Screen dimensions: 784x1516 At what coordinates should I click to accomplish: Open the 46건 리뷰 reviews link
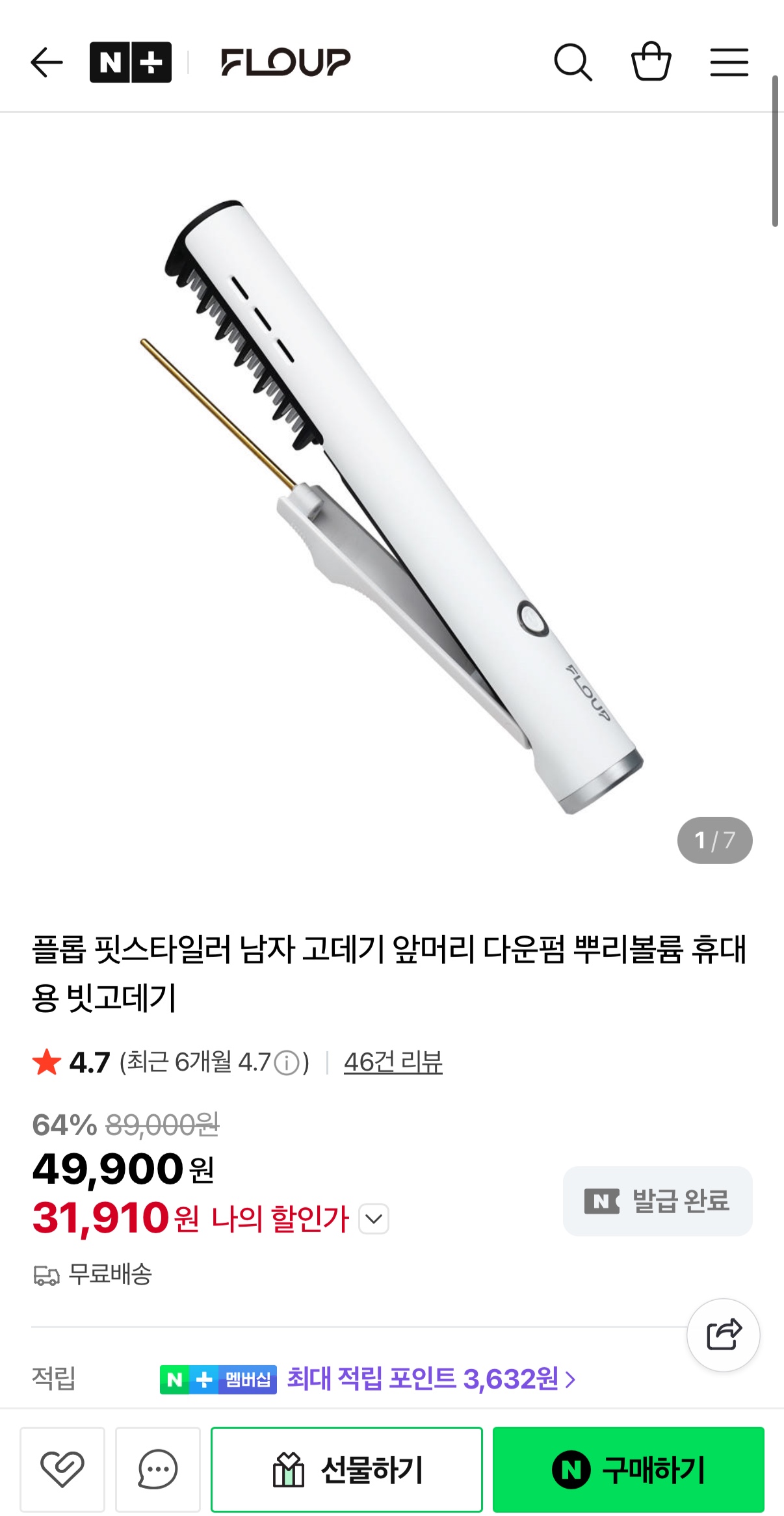click(x=393, y=1062)
